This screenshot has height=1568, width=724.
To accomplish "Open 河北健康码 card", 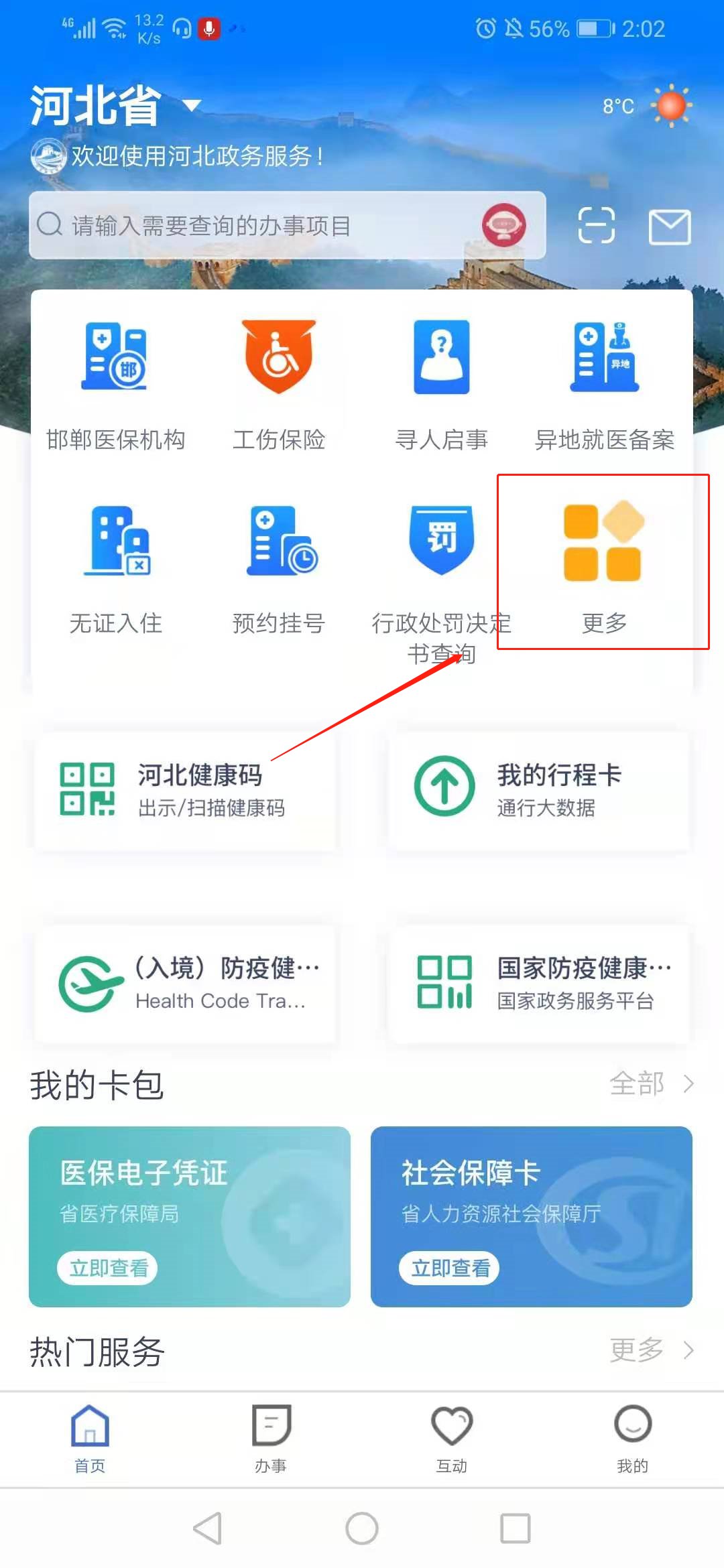I will (x=186, y=791).
